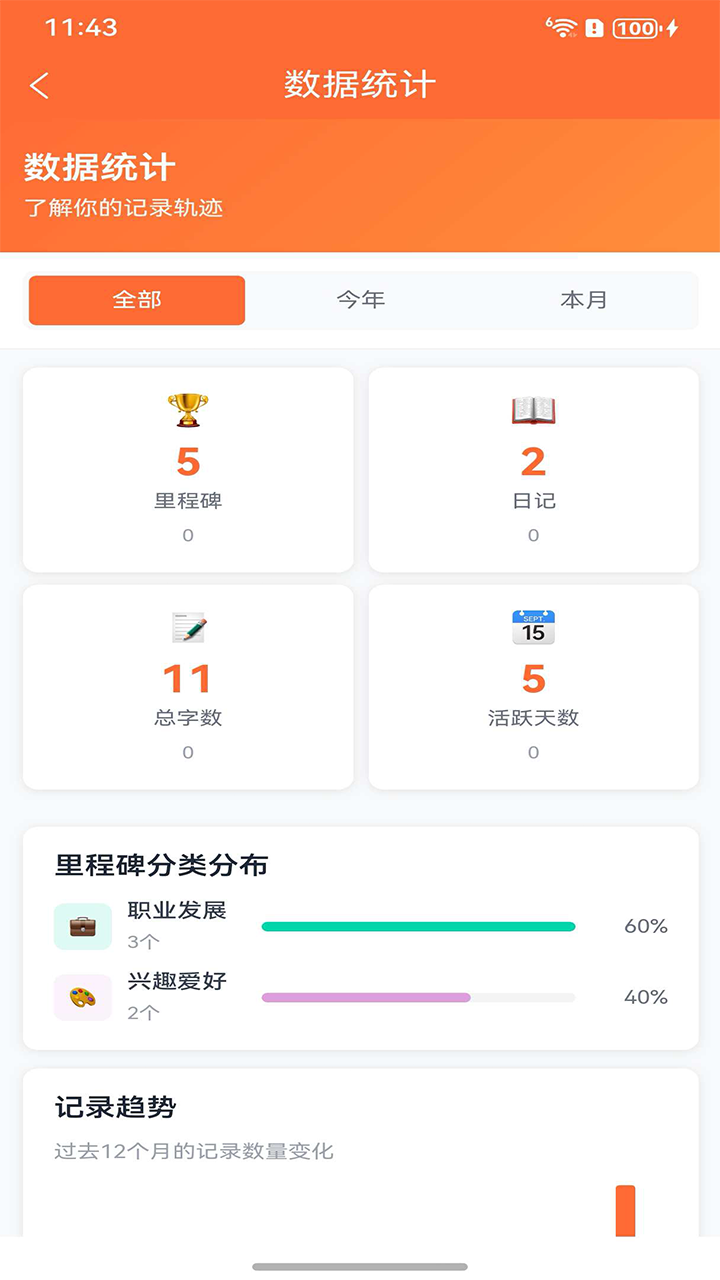The height and width of the screenshot is (1280, 720).
Task: Tap the 里程碑 count showing 5
Action: tap(187, 460)
